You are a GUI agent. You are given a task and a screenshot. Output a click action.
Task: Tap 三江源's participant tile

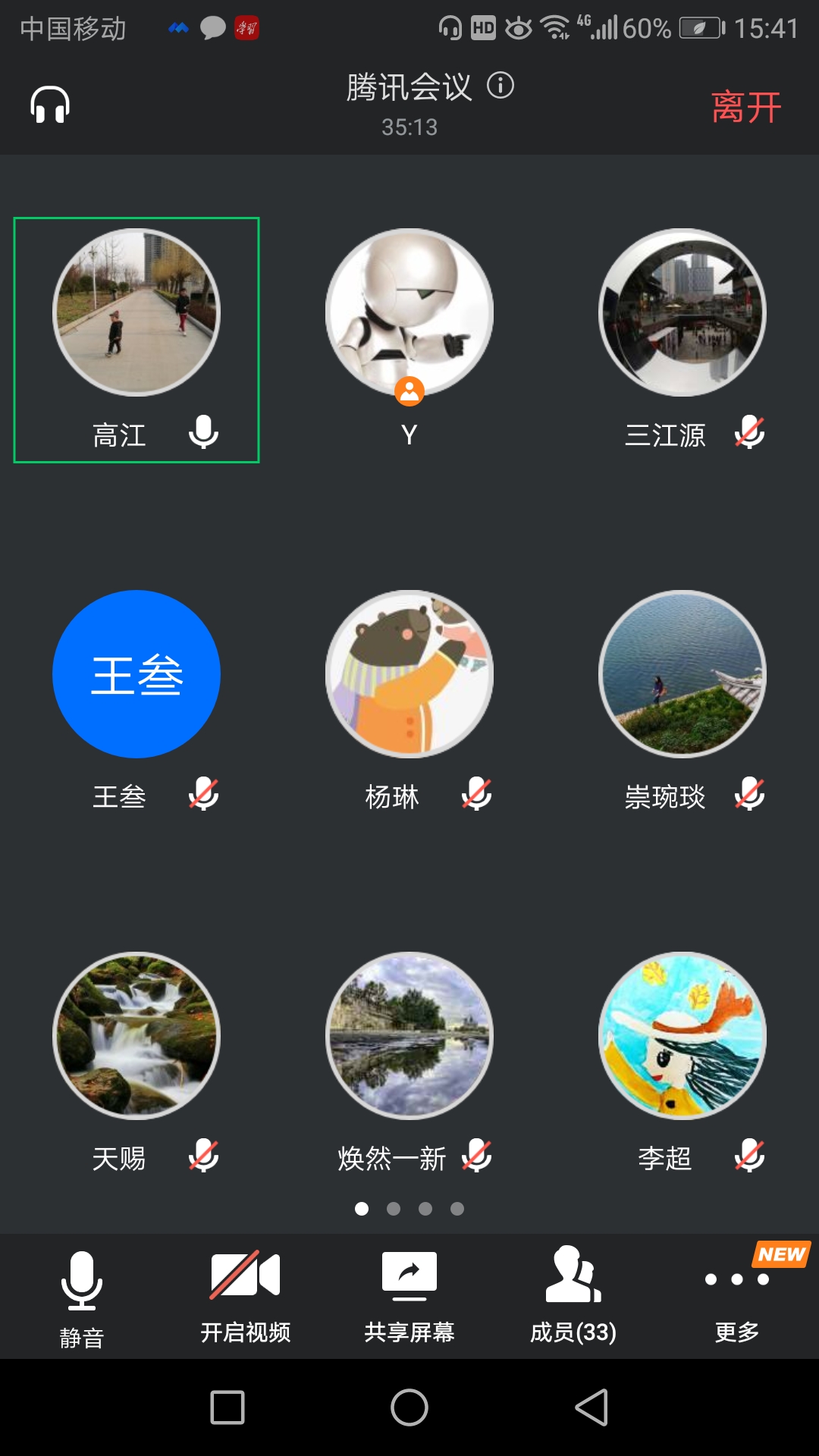(x=682, y=312)
